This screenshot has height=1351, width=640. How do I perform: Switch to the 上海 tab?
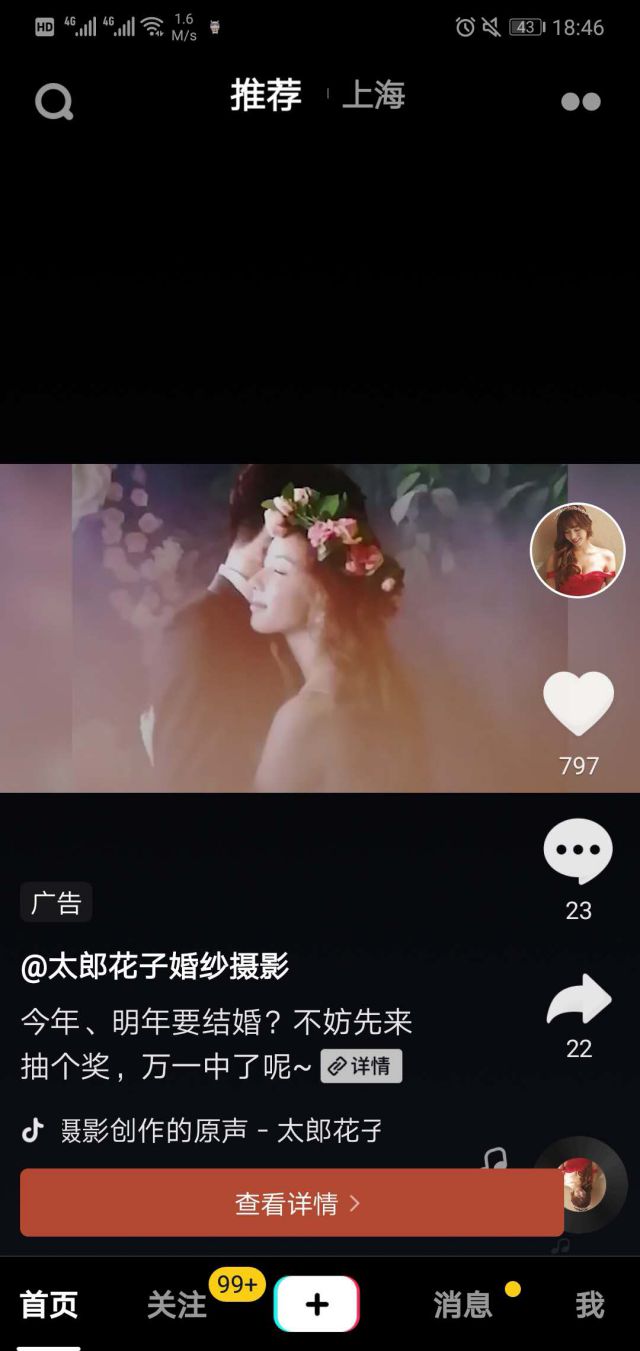click(373, 96)
